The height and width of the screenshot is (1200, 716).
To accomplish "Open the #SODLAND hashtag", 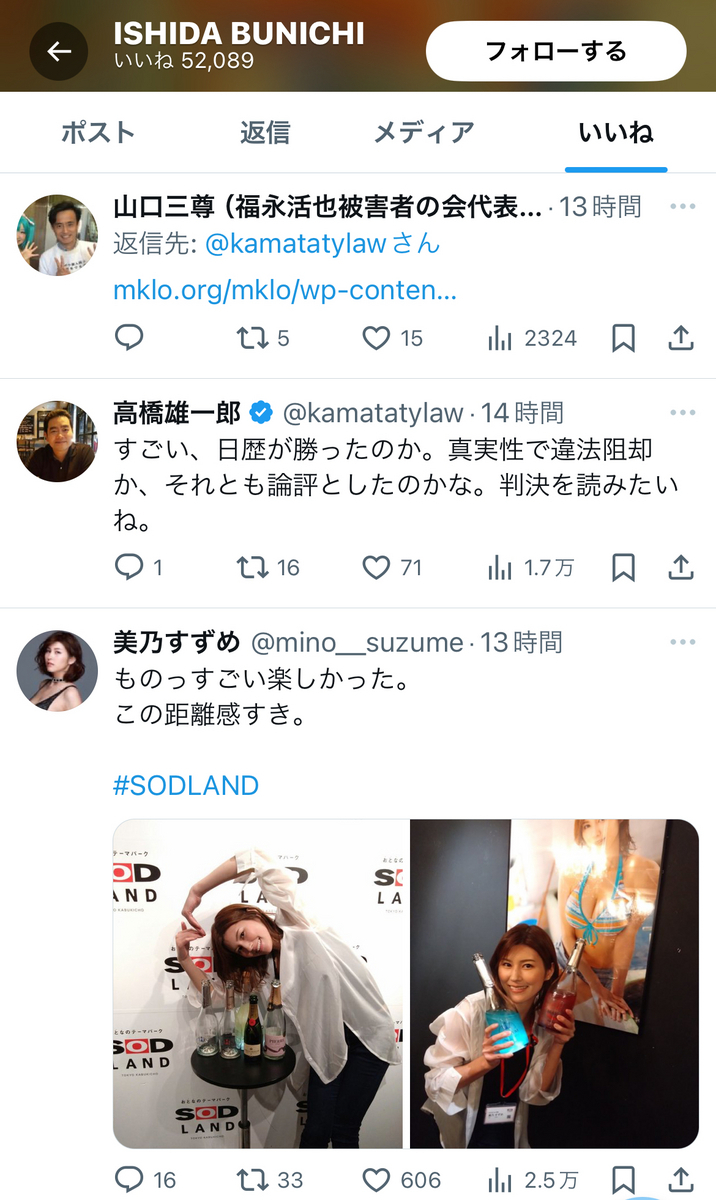I will 186,785.
